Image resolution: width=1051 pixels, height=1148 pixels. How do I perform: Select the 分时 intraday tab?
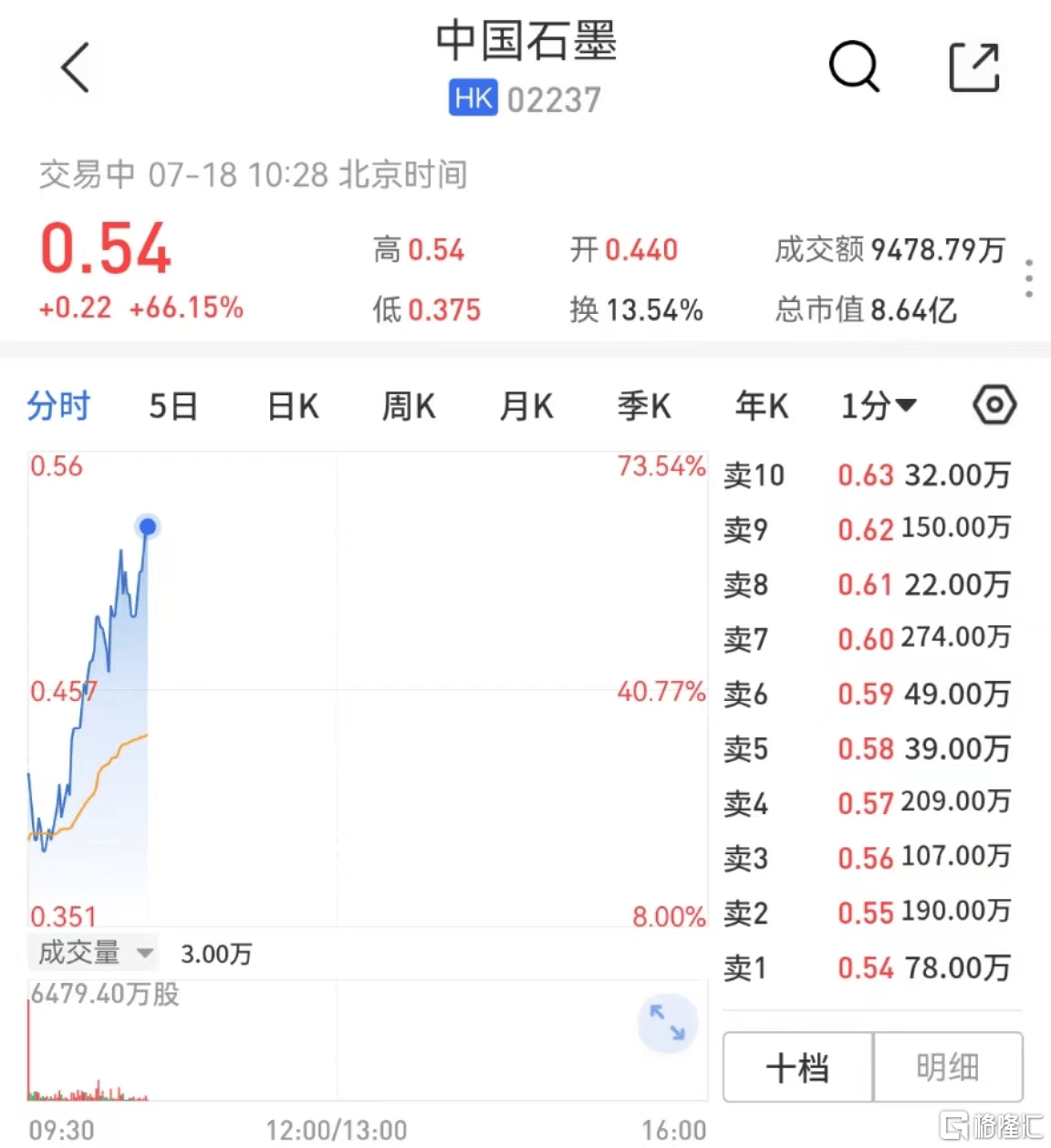58,406
